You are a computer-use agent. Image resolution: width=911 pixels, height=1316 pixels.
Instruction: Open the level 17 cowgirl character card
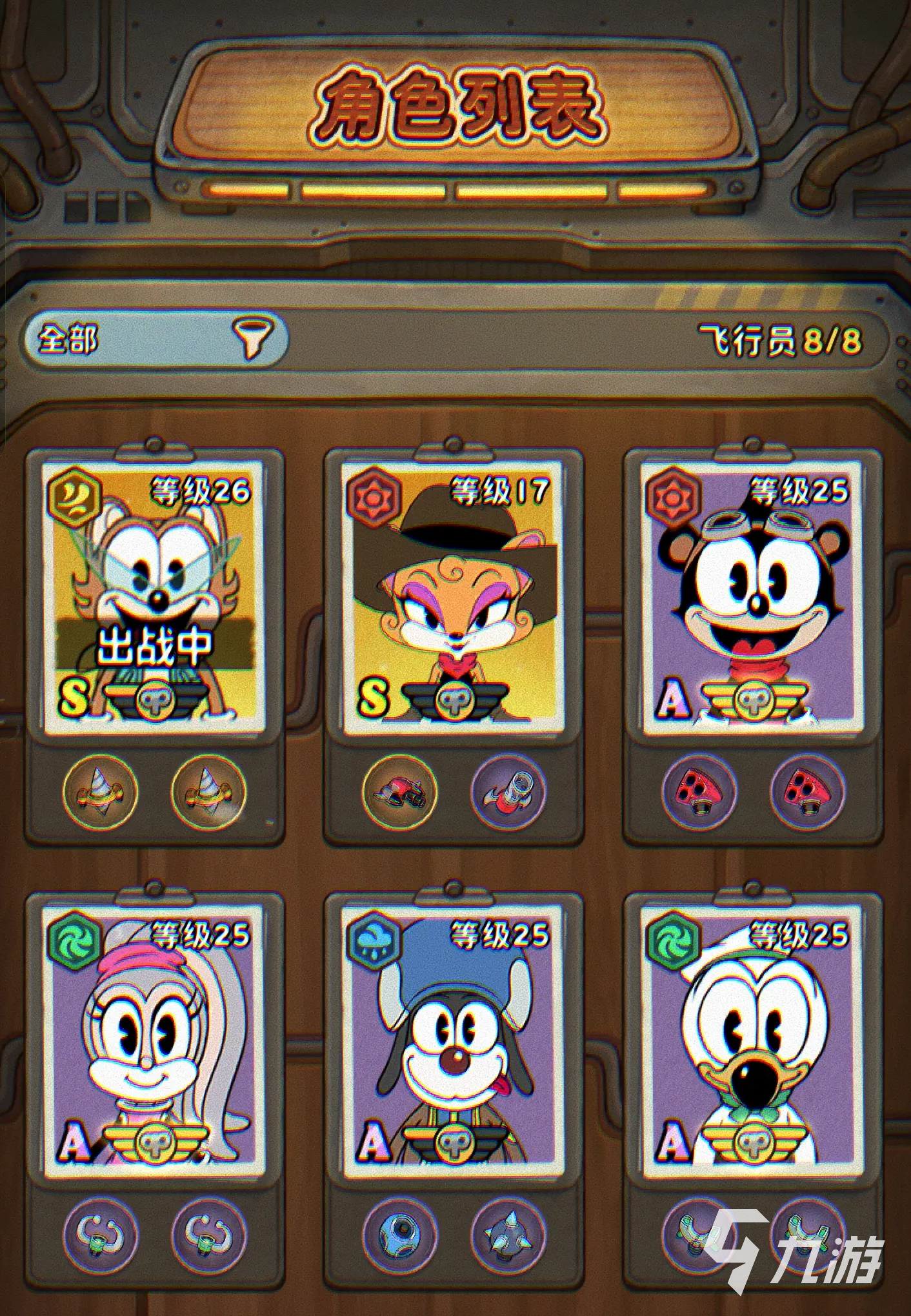coord(454,597)
